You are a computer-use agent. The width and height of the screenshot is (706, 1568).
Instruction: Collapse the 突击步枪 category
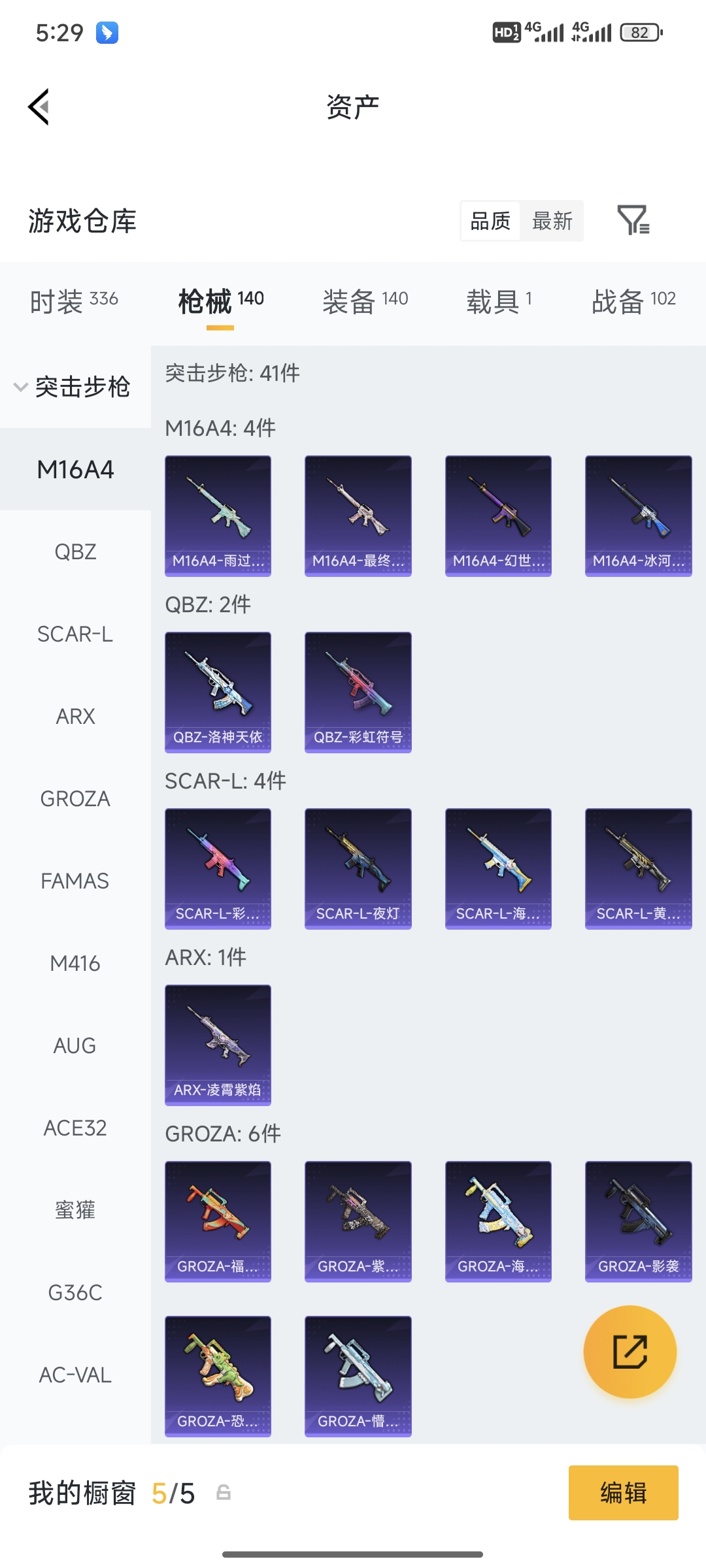[73, 387]
